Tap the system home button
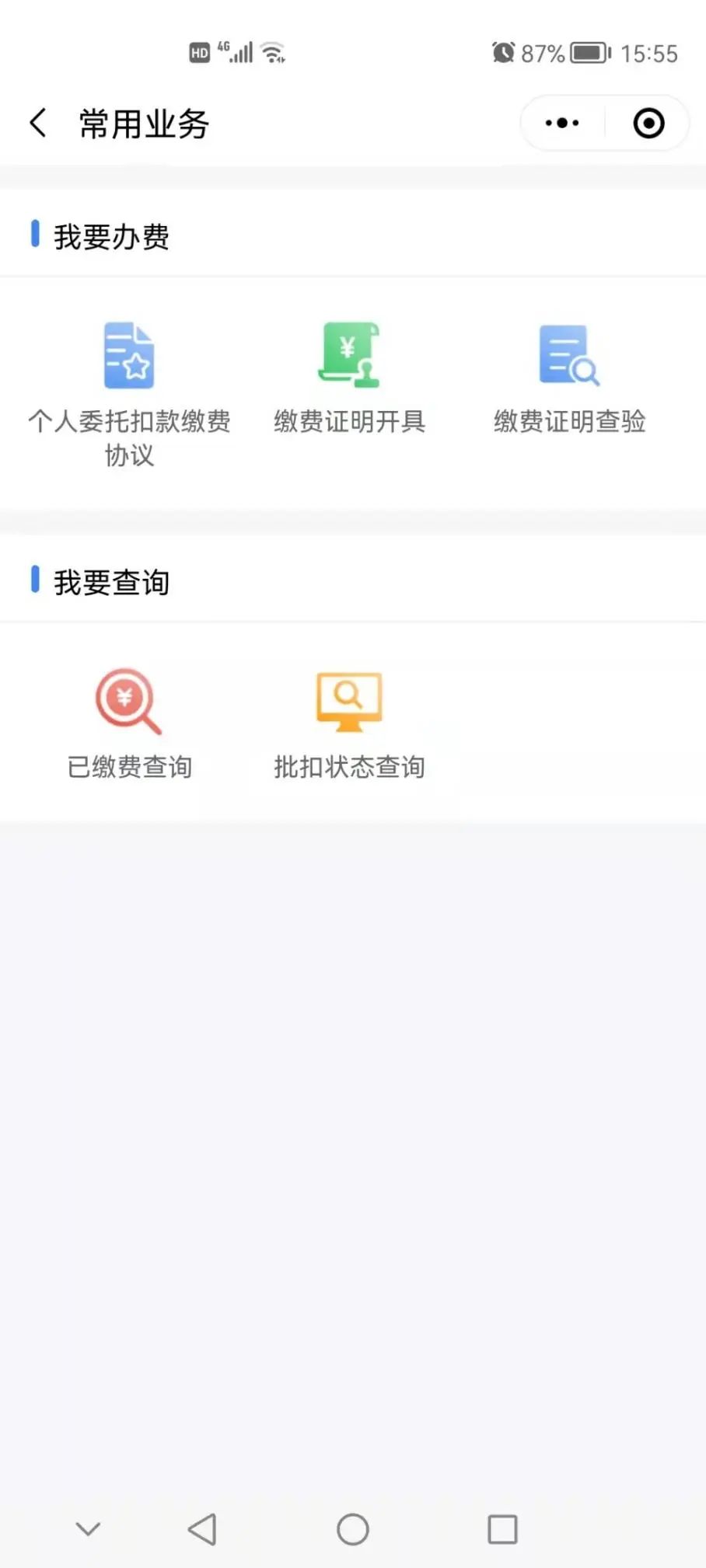Viewport: 706px width, 1568px height. coord(352,1529)
